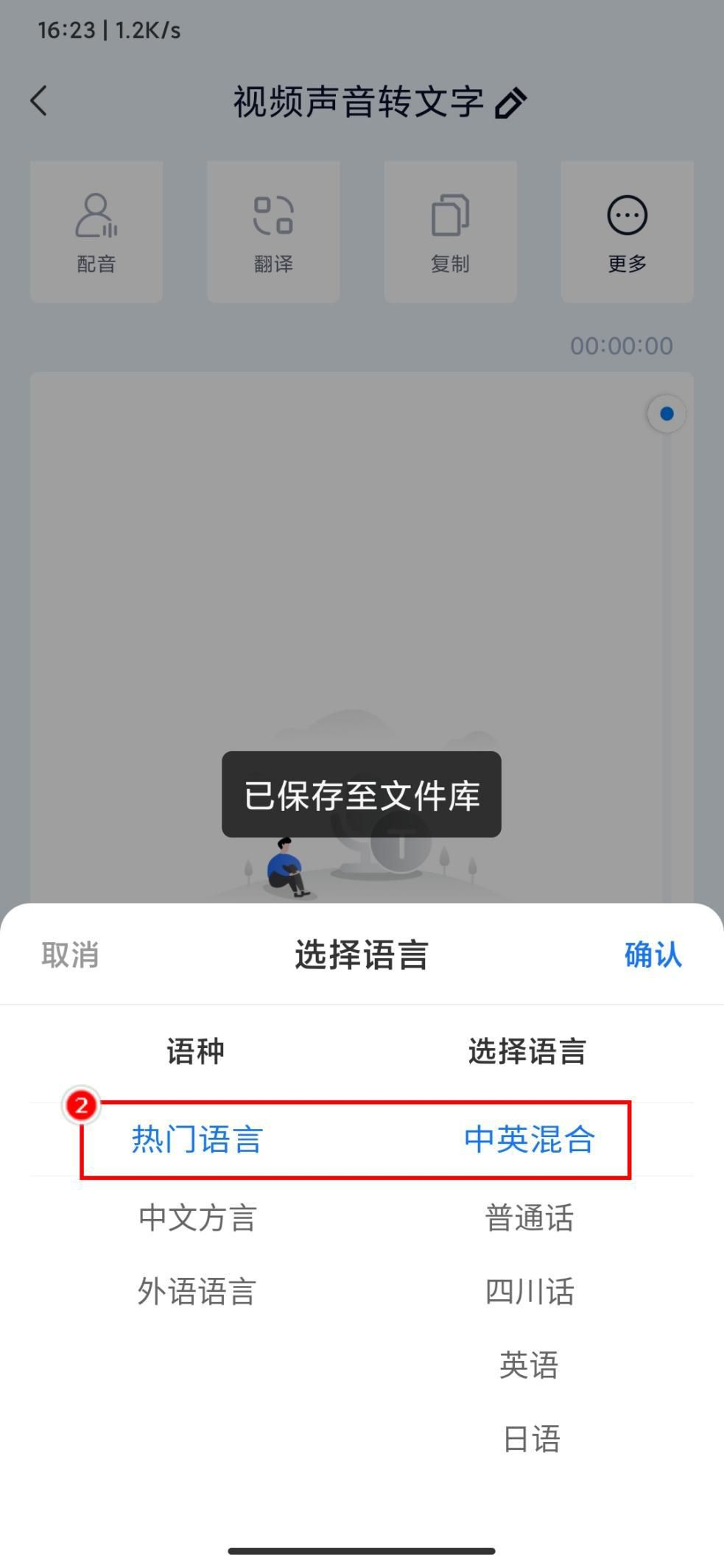Select the 外语语言 category
This screenshot has height=1568, width=724.
click(x=197, y=1291)
